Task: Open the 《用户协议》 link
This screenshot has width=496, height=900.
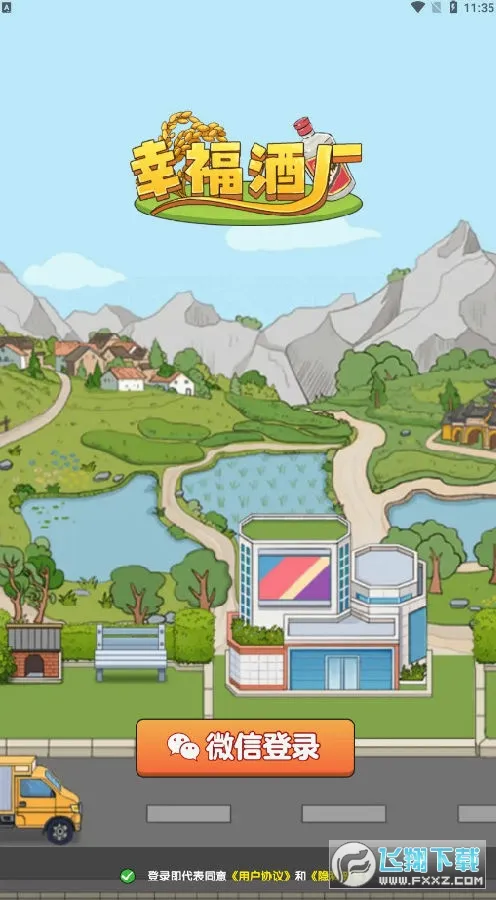Action: click(261, 876)
